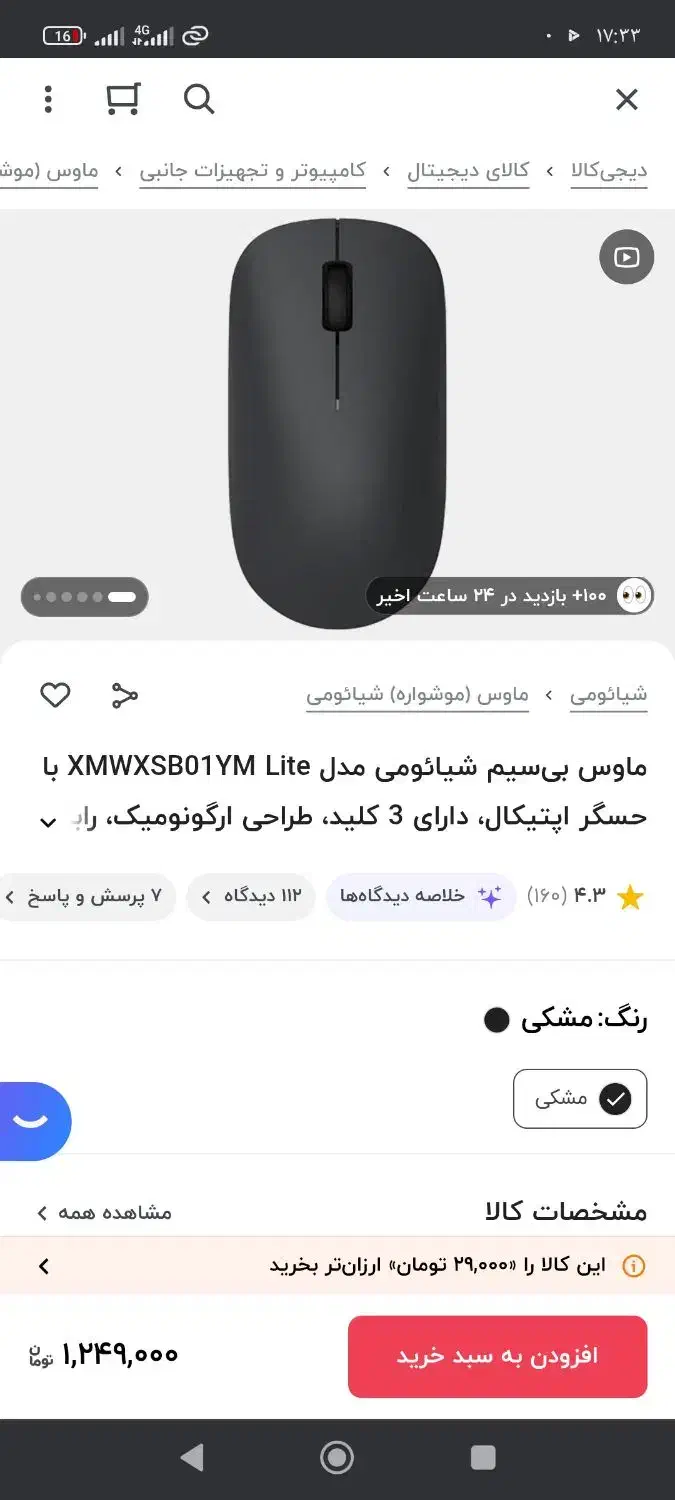This screenshot has width=675, height=1500.
Task: Select the مشکی color option
Action: coord(580,1099)
